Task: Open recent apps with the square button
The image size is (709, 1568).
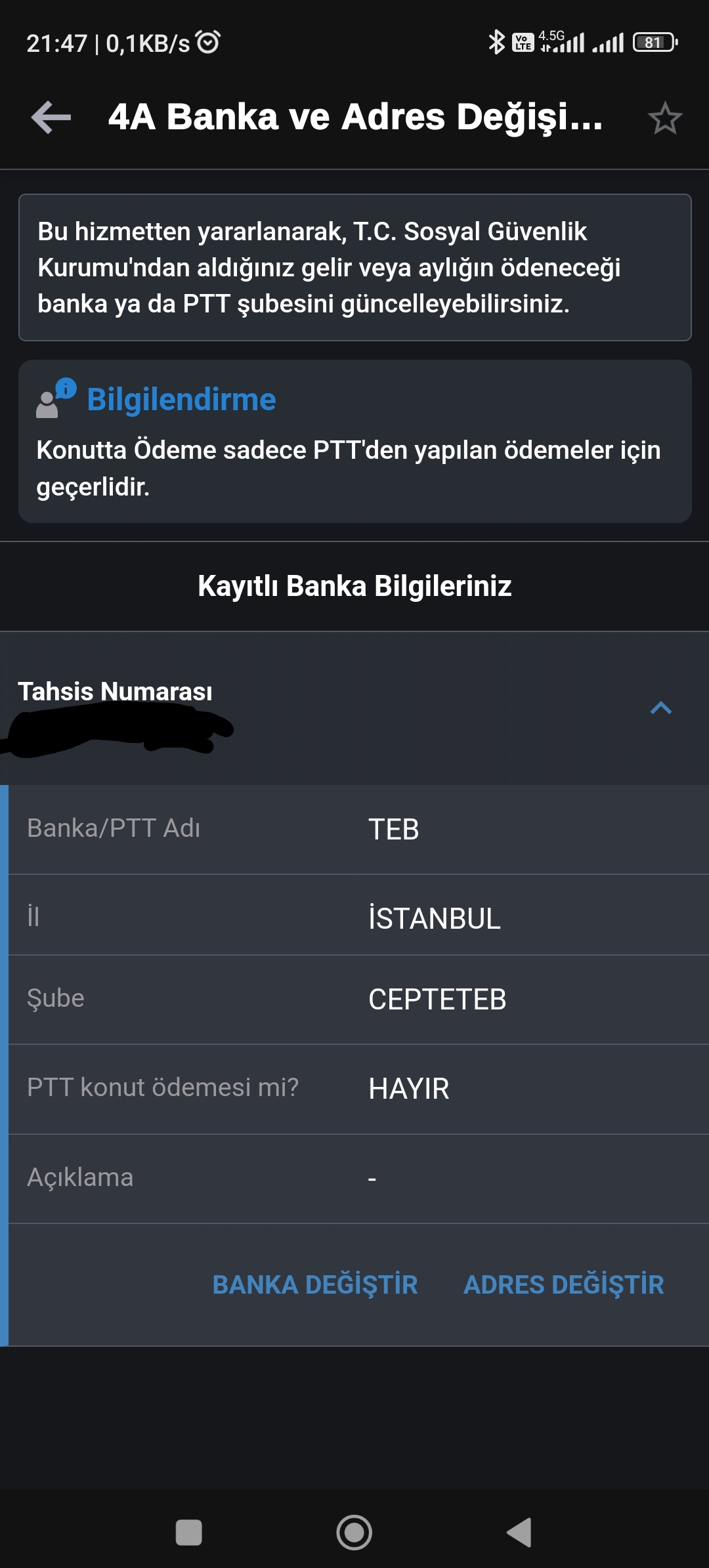Action: [189, 1533]
